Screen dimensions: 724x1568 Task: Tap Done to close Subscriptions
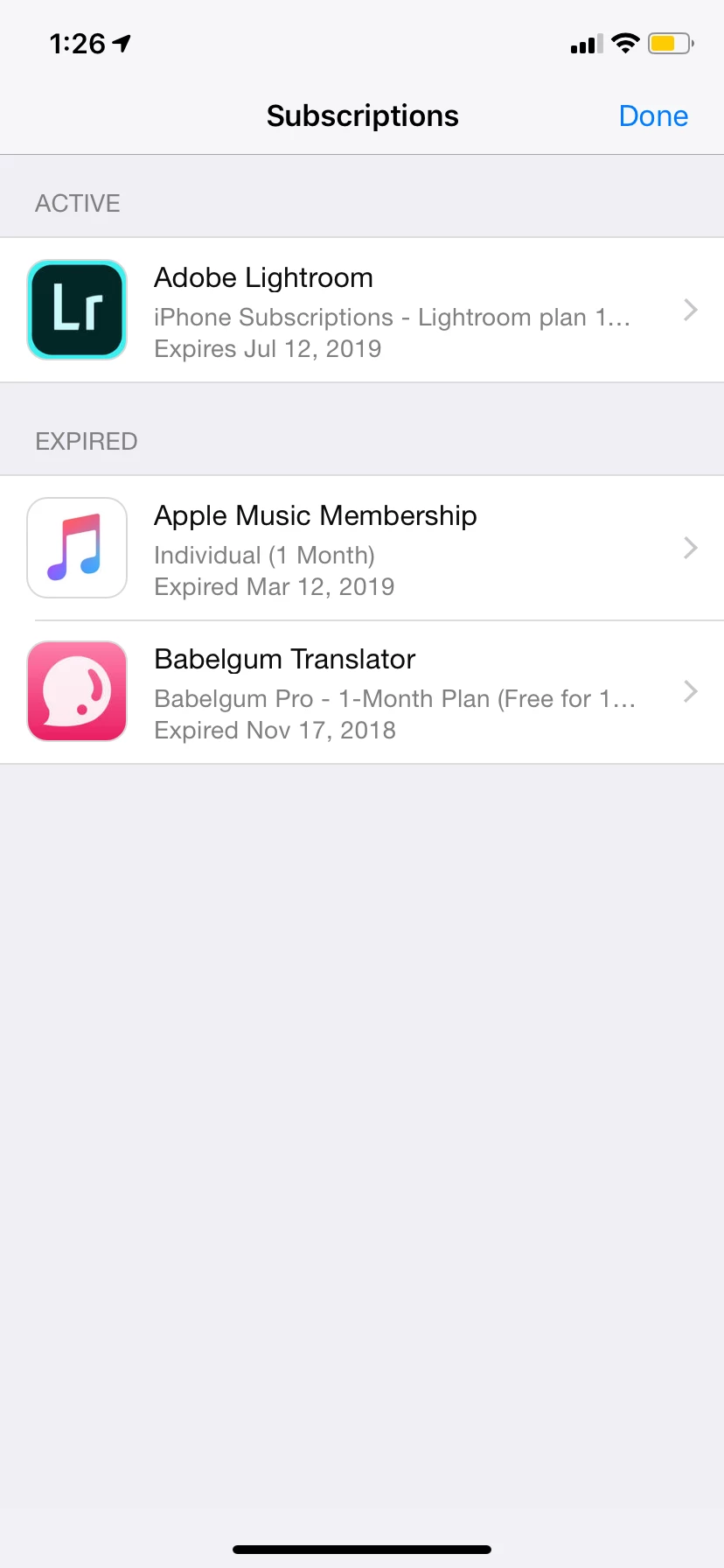653,116
